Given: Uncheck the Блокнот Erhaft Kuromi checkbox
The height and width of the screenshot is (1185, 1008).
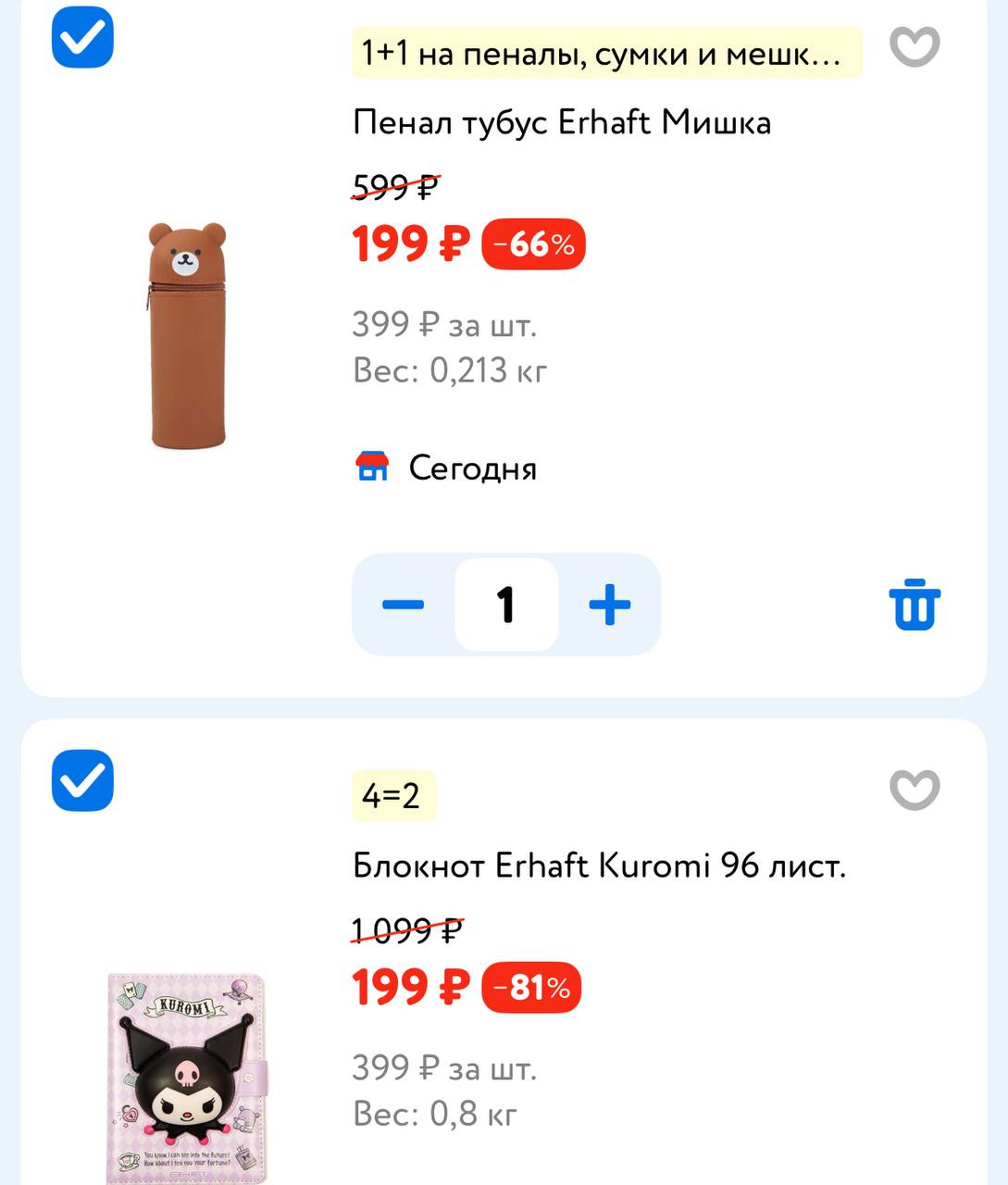Looking at the screenshot, I should (82, 781).
